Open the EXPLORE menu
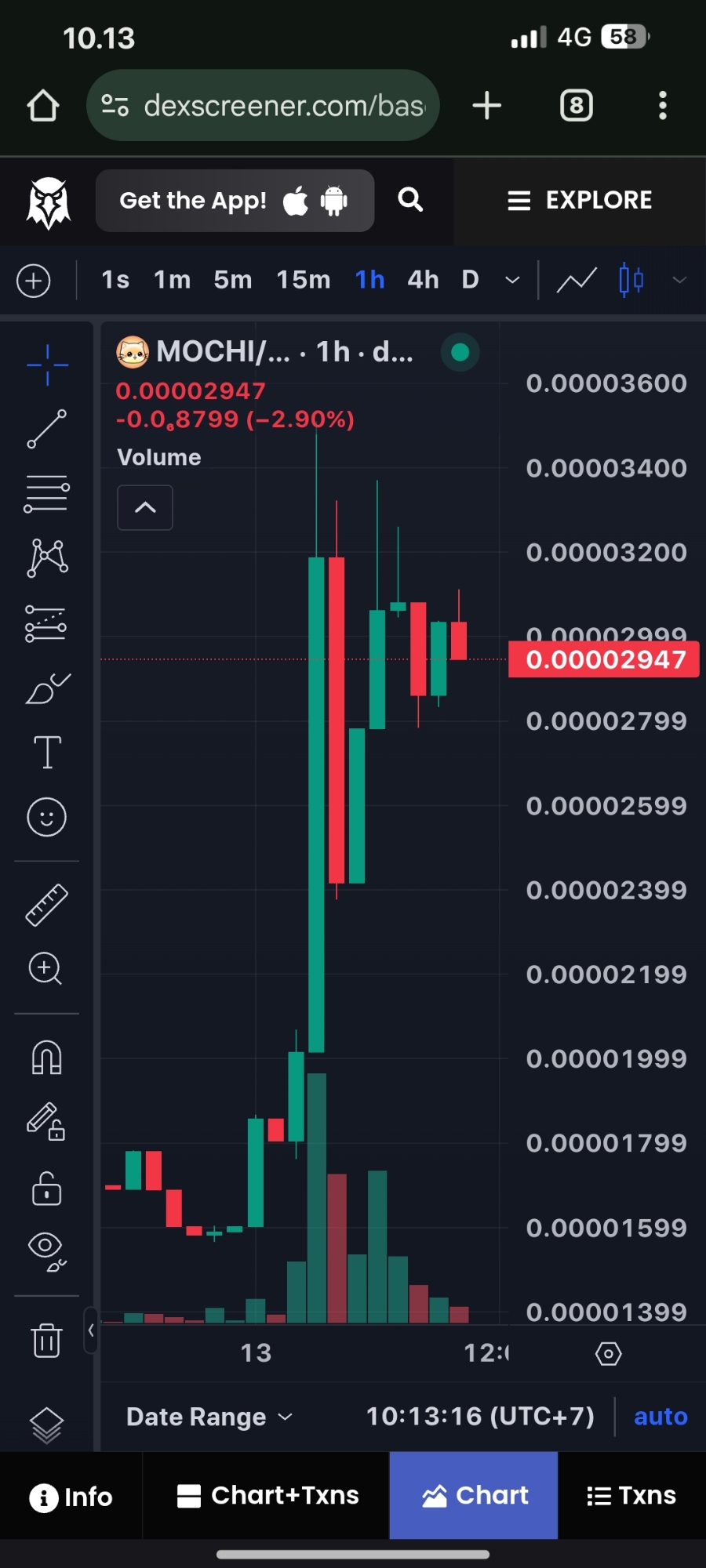Viewport: 706px width, 1568px height. click(x=580, y=201)
